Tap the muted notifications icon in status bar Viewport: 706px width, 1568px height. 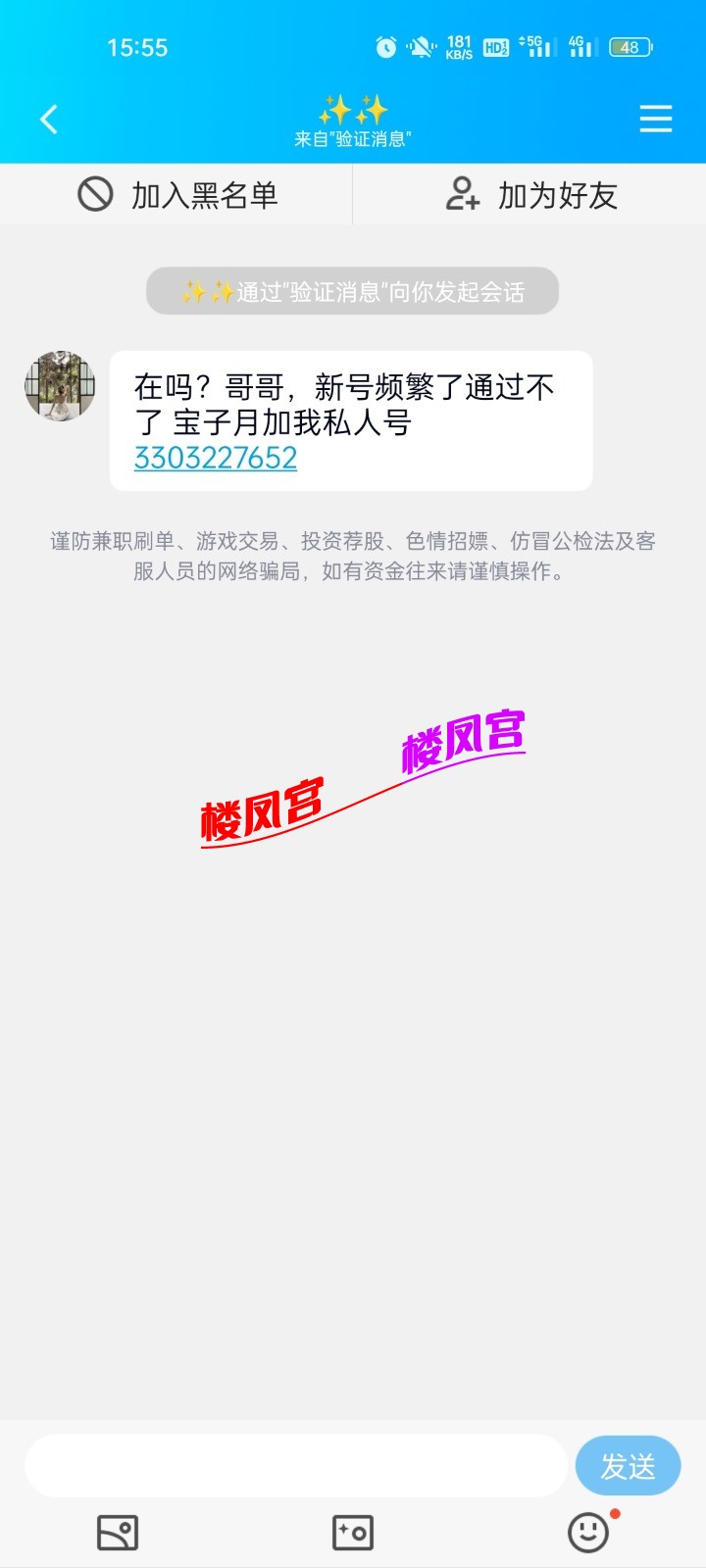pyautogui.click(x=420, y=46)
